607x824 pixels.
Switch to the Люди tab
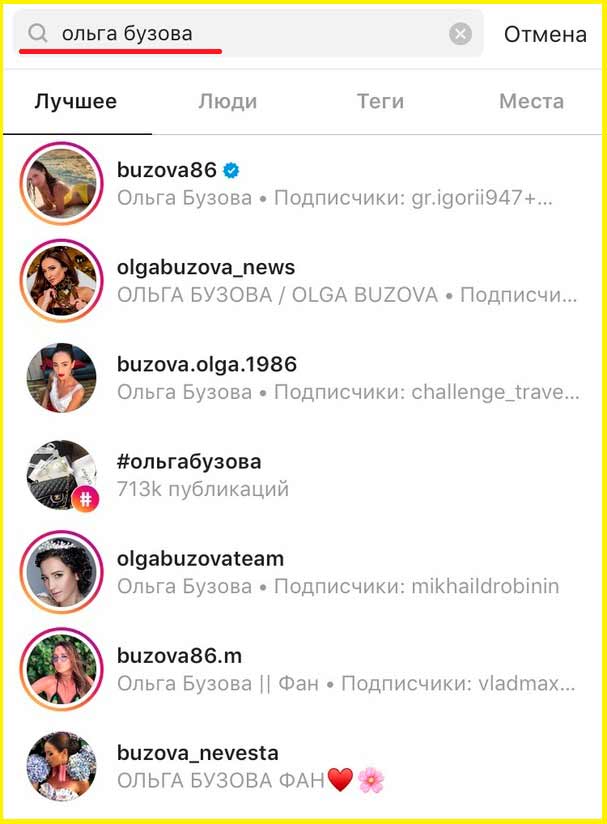coord(227,101)
